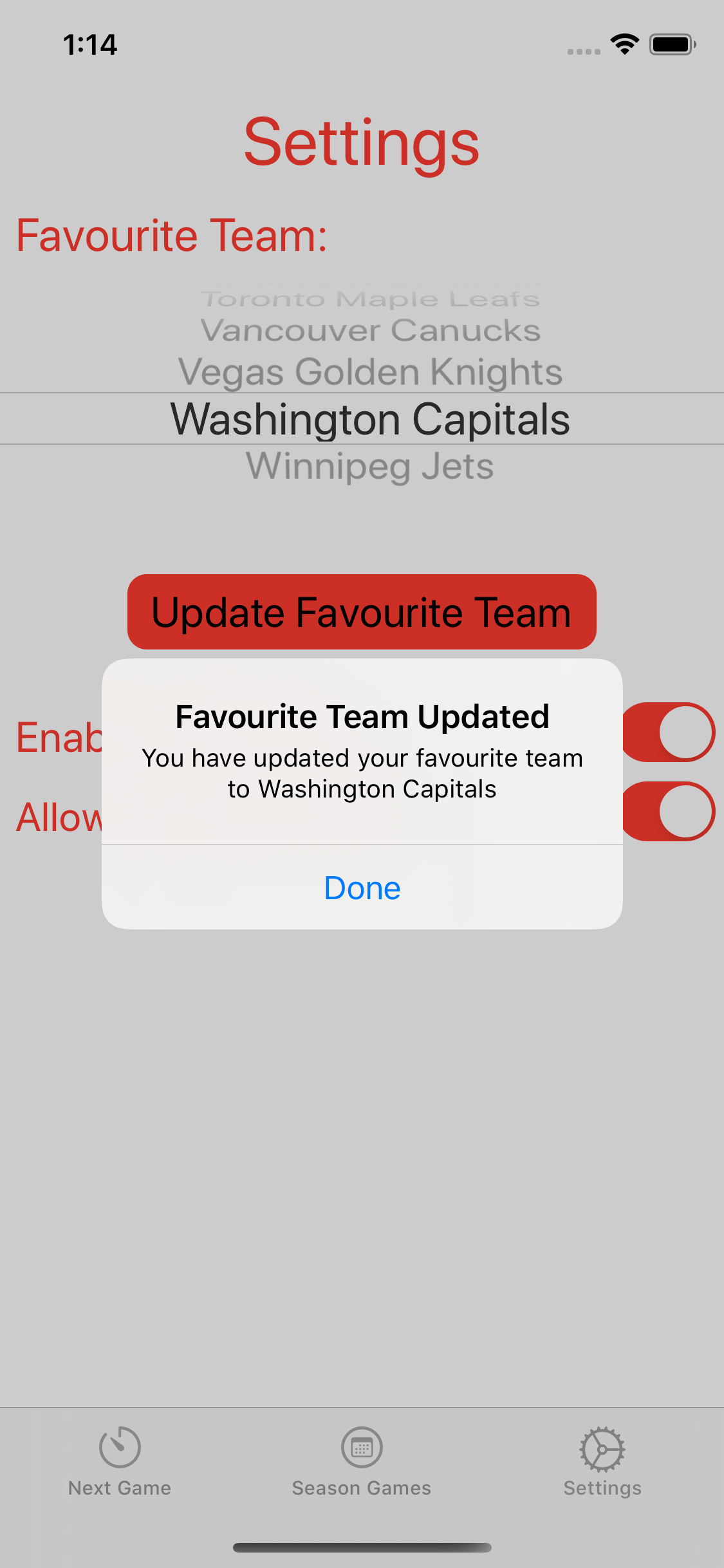Select Winnipeg Jets in the team picker

tap(369, 466)
